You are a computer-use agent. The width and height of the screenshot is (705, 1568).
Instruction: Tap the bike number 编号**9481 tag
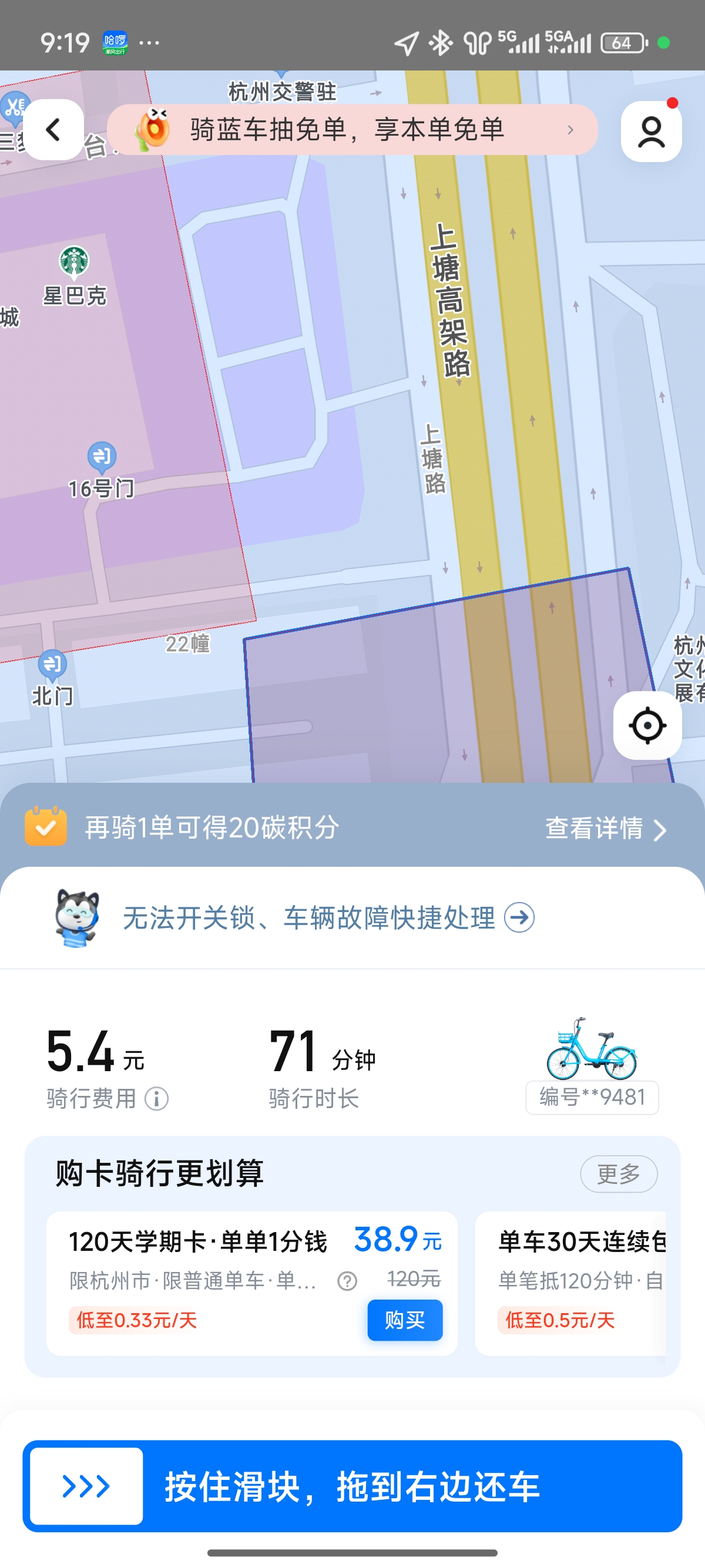point(592,1097)
